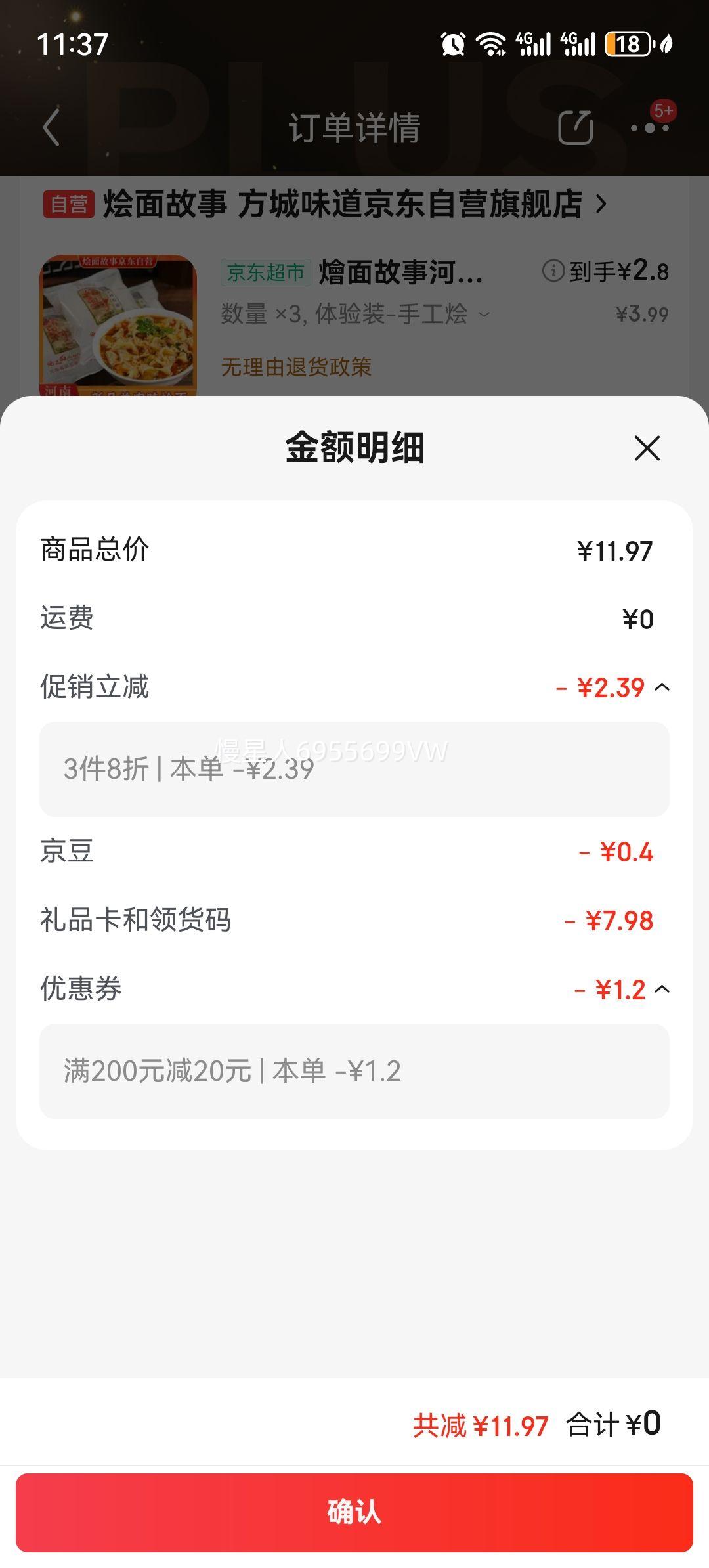Collapse the 优惠券 details

662,990
